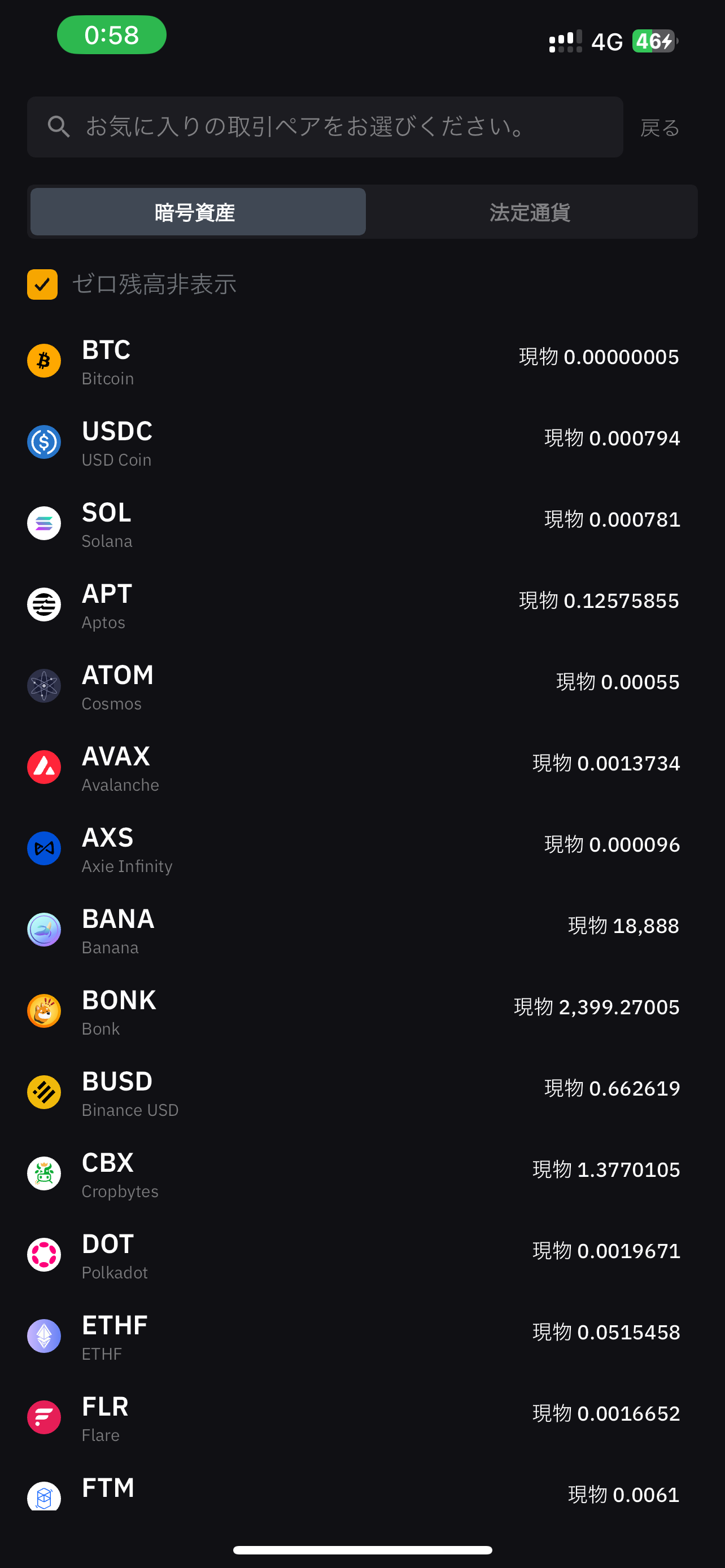Open CBX Cropbytes
This screenshot has height=1568, width=725.
click(362, 1173)
